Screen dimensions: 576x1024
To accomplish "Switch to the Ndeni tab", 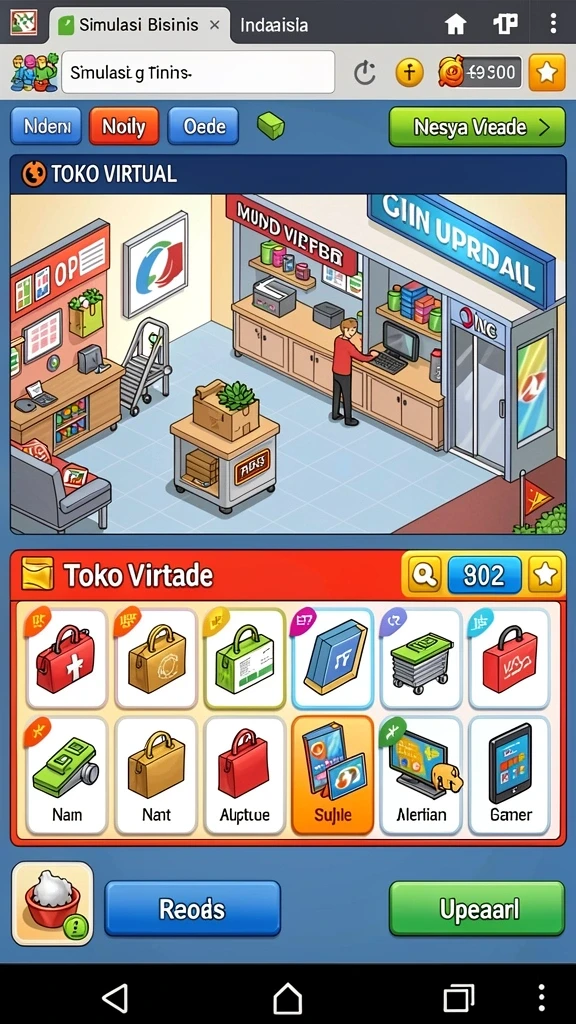I will click(x=46, y=125).
